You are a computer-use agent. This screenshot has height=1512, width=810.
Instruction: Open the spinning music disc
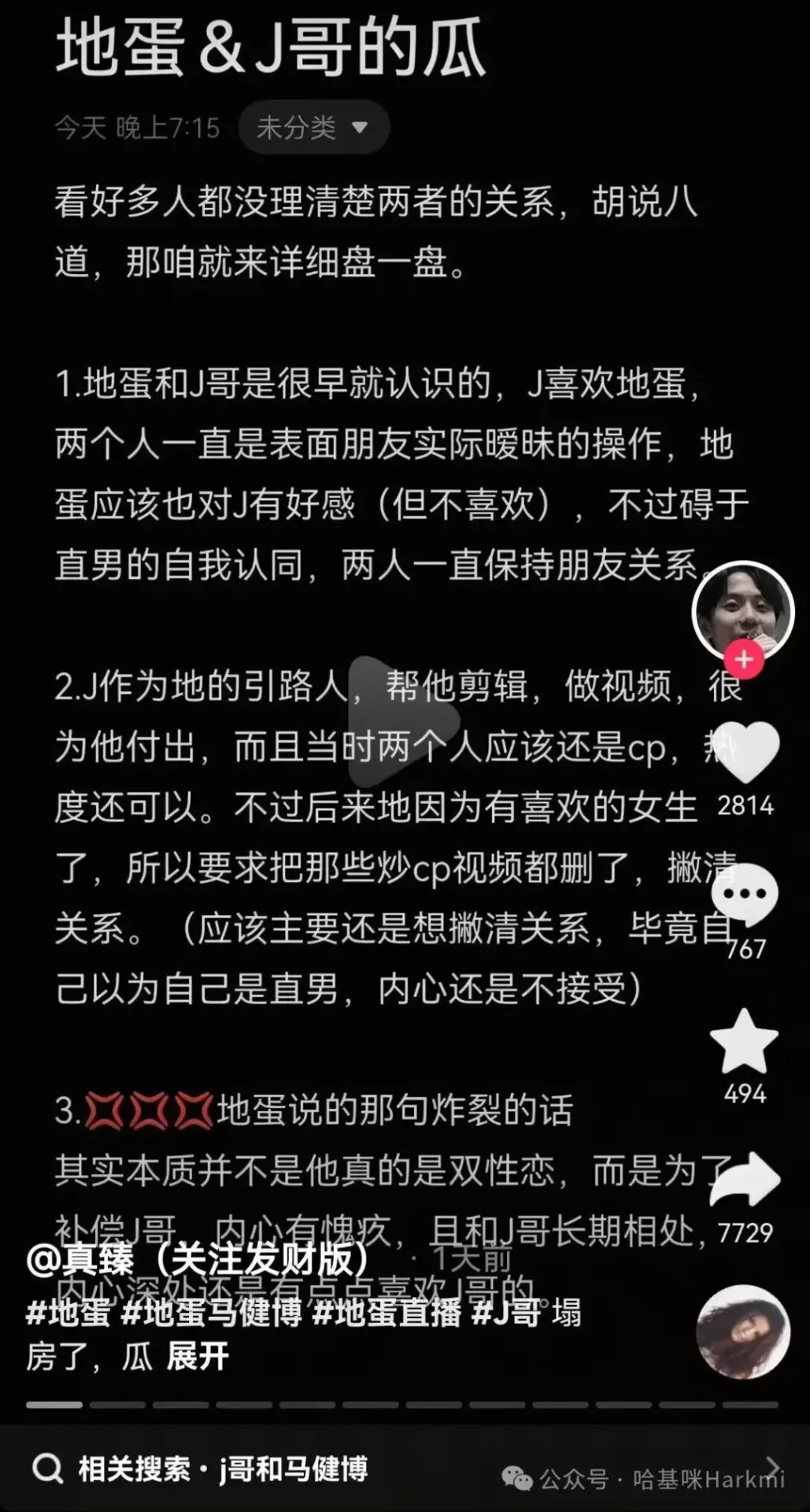pyautogui.click(x=742, y=1332)
